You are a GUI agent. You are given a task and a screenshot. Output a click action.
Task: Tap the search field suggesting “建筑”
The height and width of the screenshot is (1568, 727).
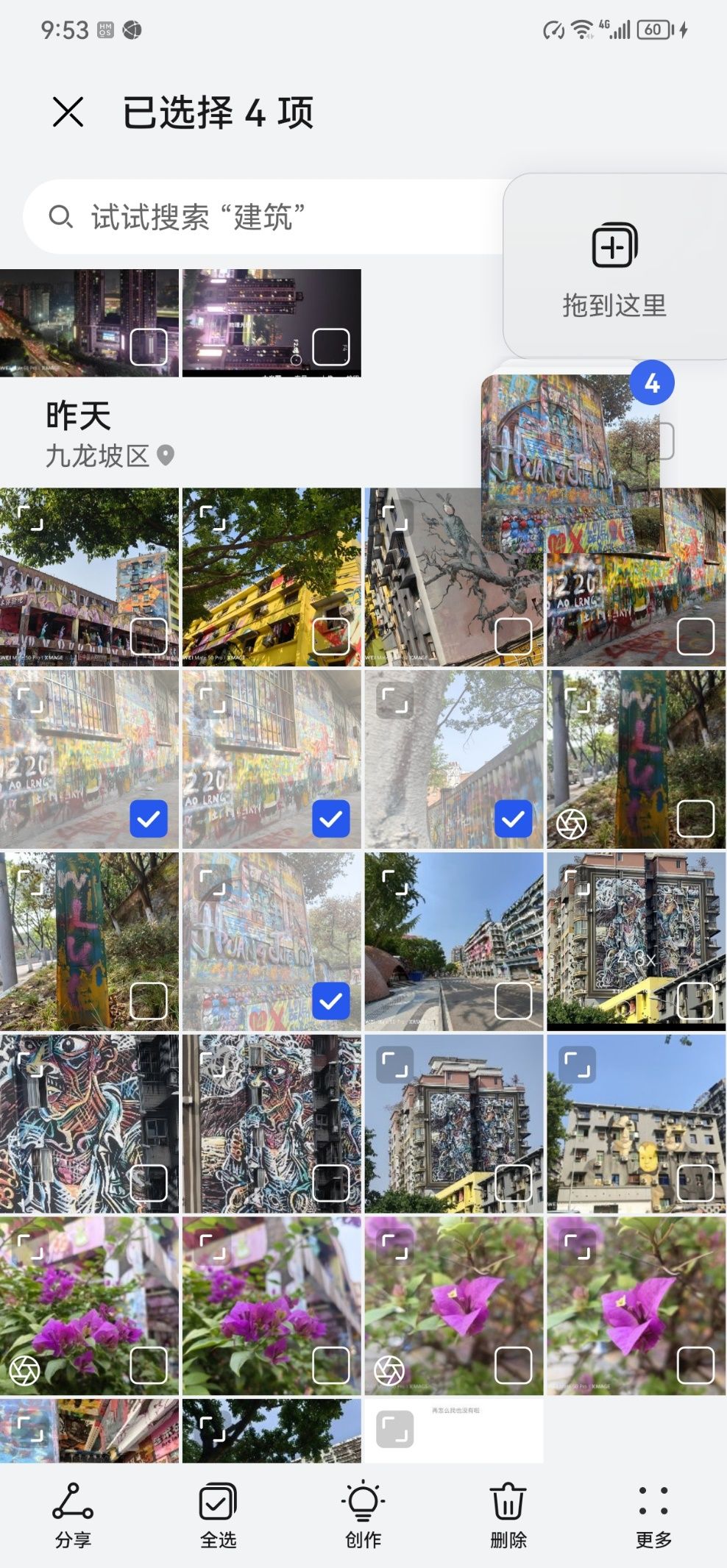[265, 217]
